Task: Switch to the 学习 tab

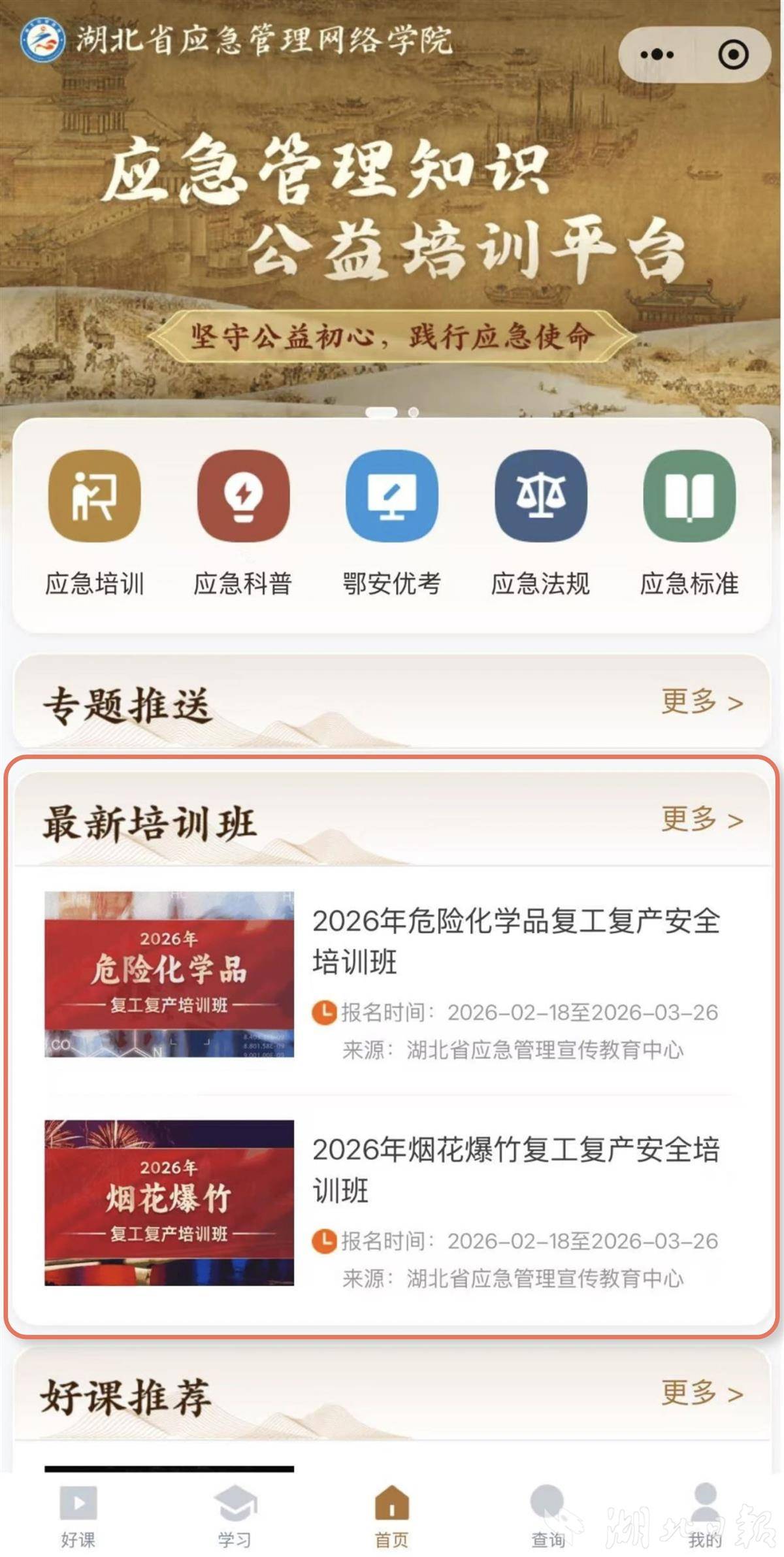Action: click(235, 1517)
